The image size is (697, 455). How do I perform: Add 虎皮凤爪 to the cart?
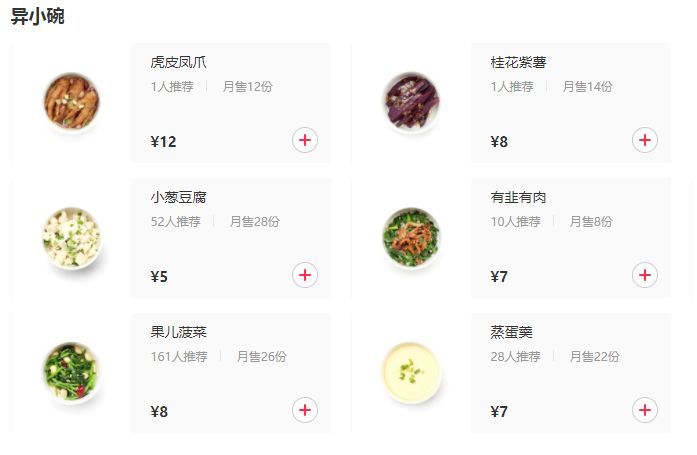tap(305, 140)
